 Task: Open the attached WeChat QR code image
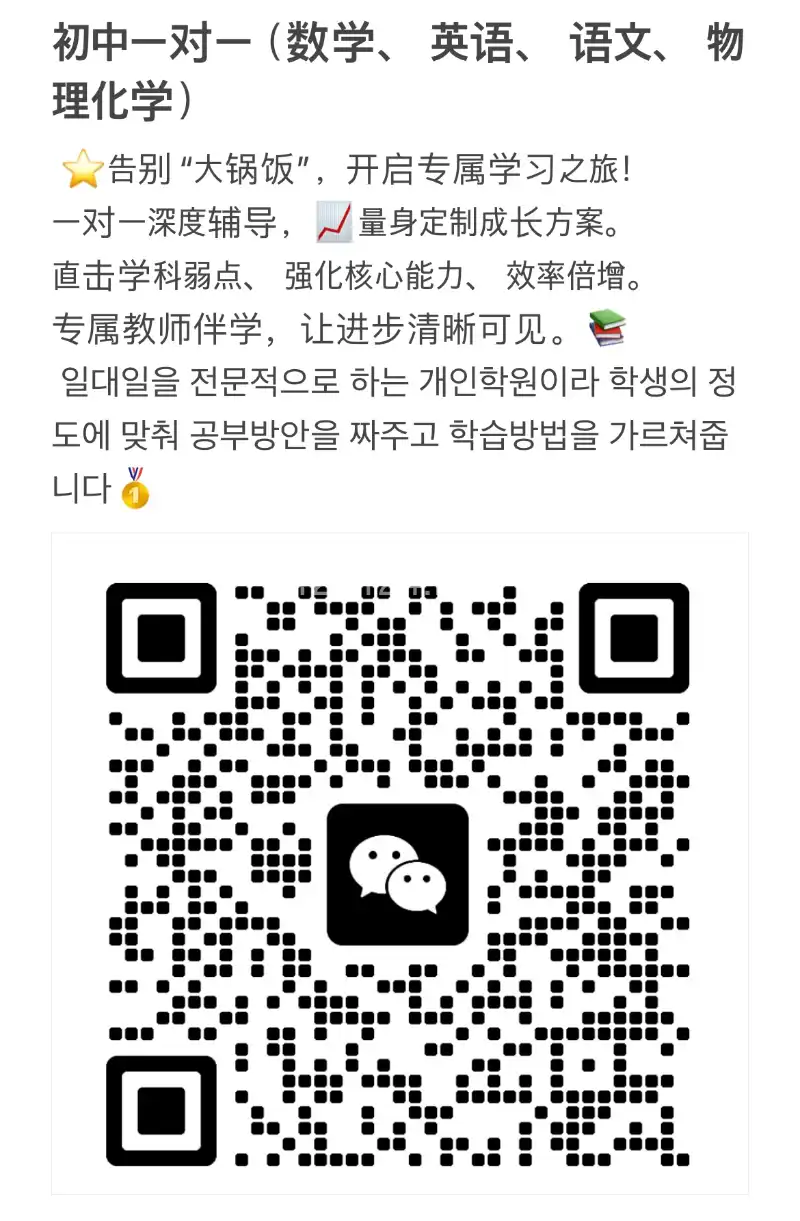pyautogui.click(x=399, y=862)
